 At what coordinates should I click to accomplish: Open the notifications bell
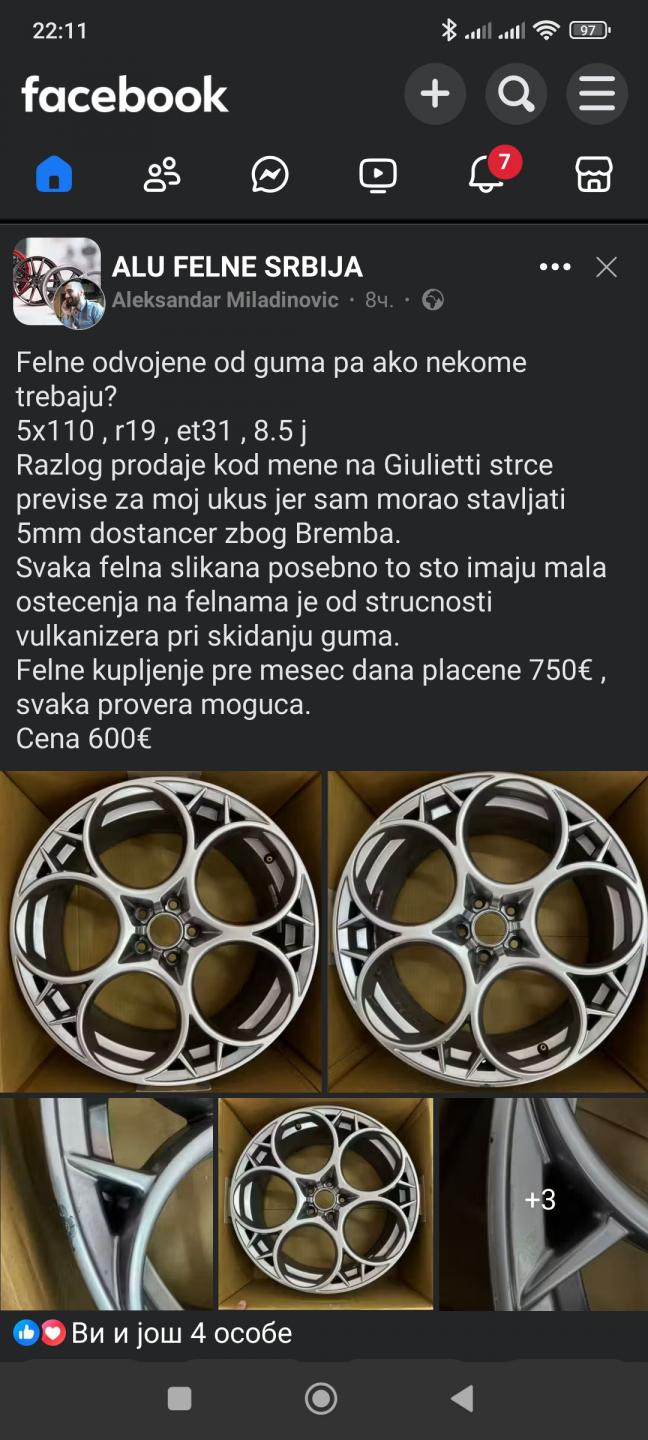(x=488, y=173)
